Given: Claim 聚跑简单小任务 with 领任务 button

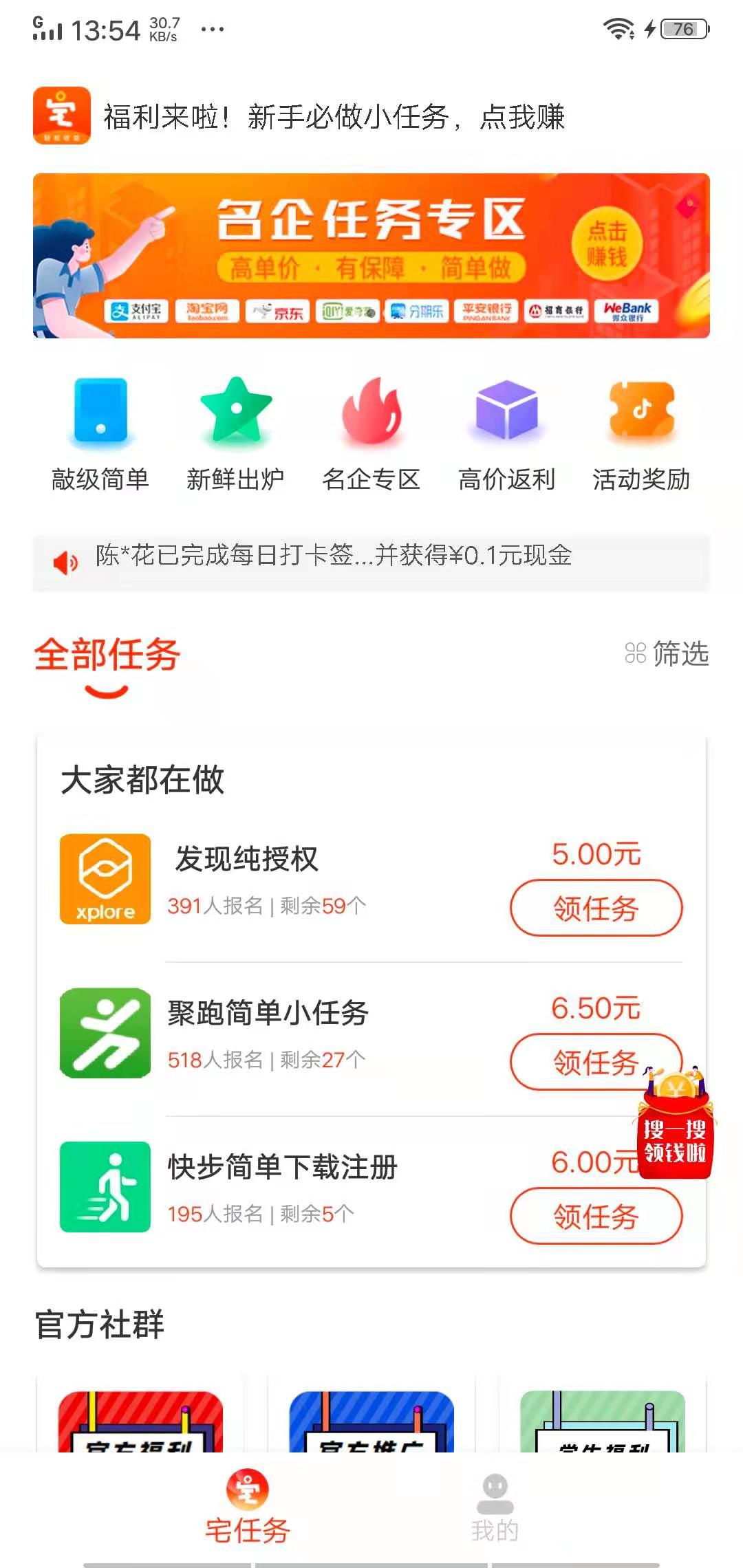Looking at the screenshot, I should (596, 1063).
